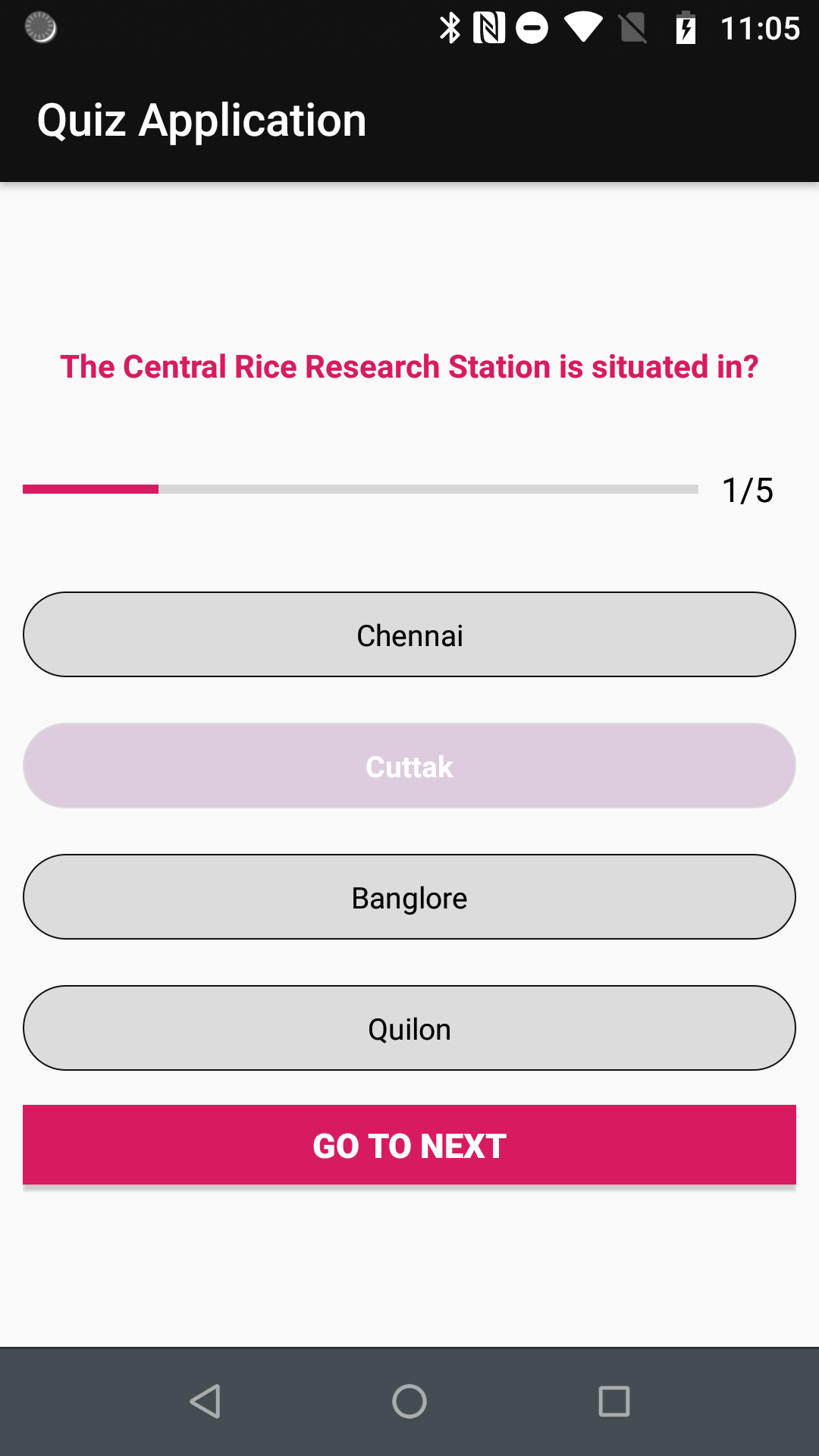Pick the Banglore answer option
The image size is (819, 1456).
409,897
